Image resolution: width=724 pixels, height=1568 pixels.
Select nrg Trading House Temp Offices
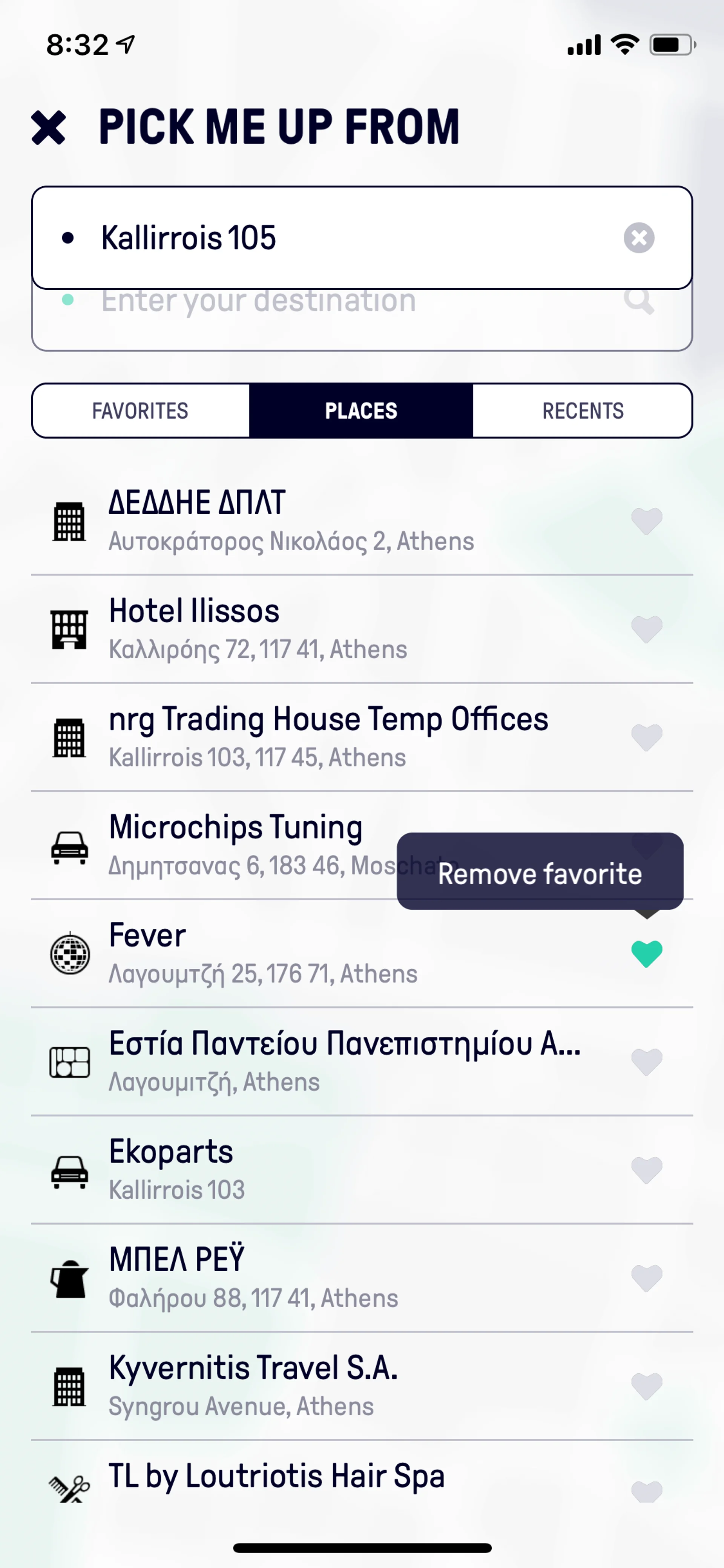pyautogui.click(x=328, y=737)
